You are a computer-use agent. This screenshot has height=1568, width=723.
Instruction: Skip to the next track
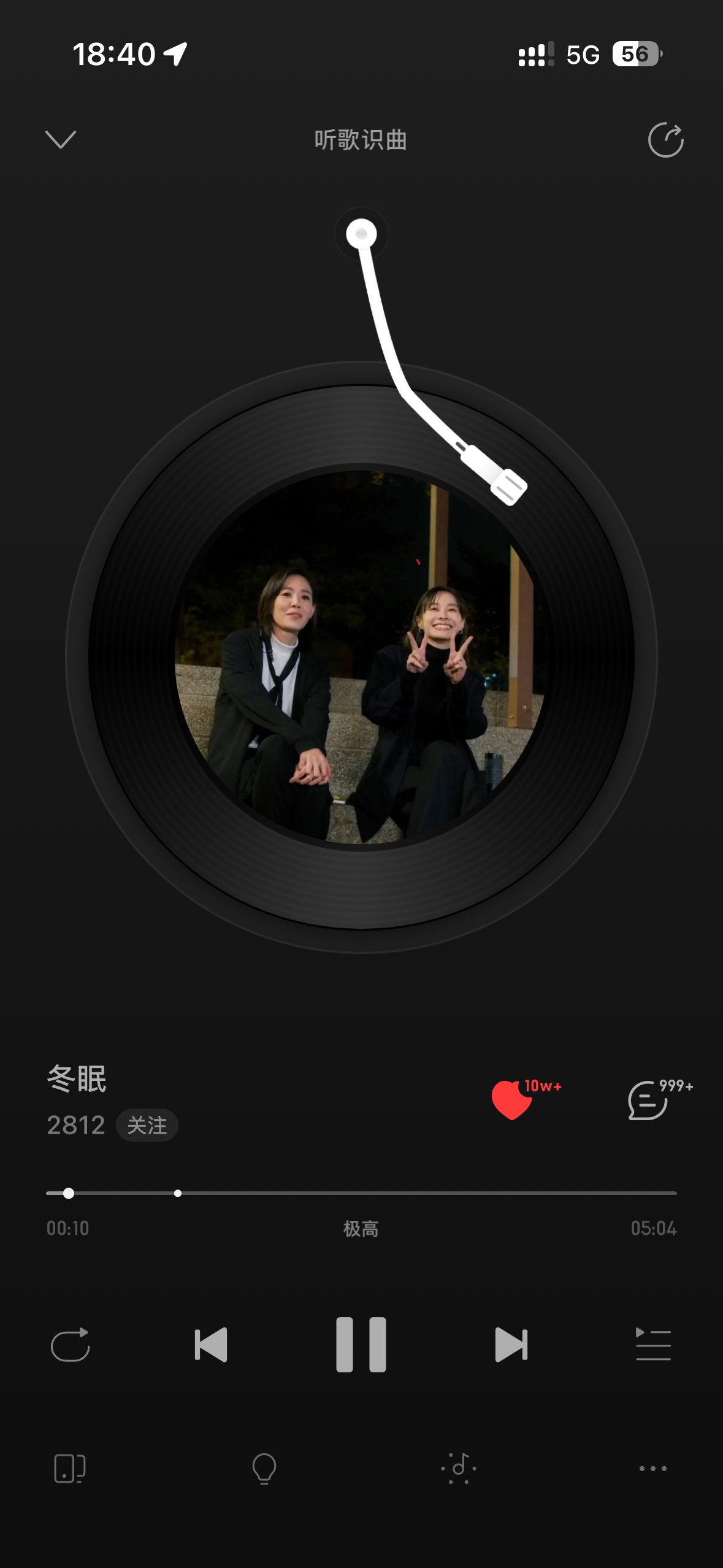[x=511, y=1345]
